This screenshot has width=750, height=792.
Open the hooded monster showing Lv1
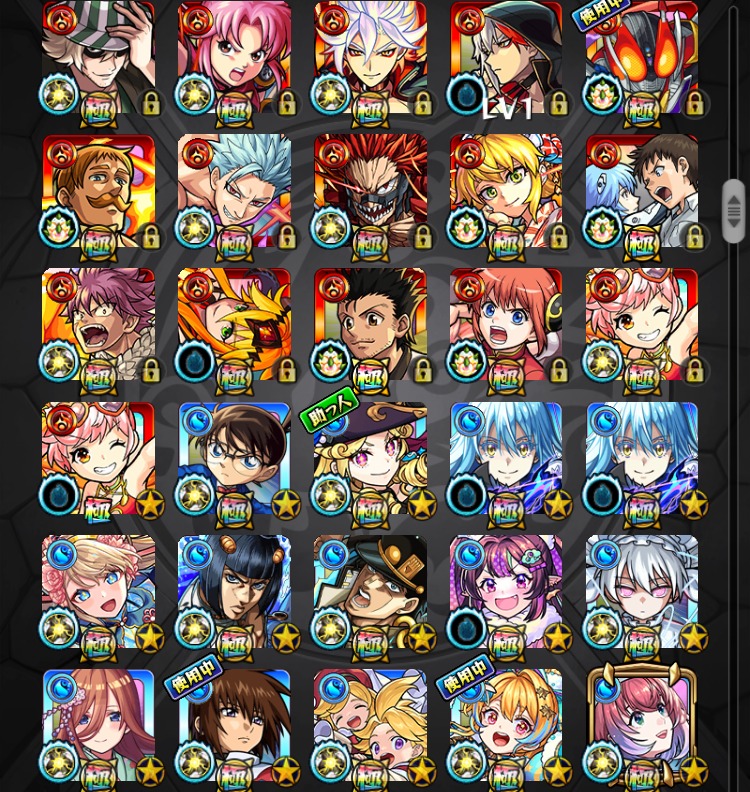(505, 57)
